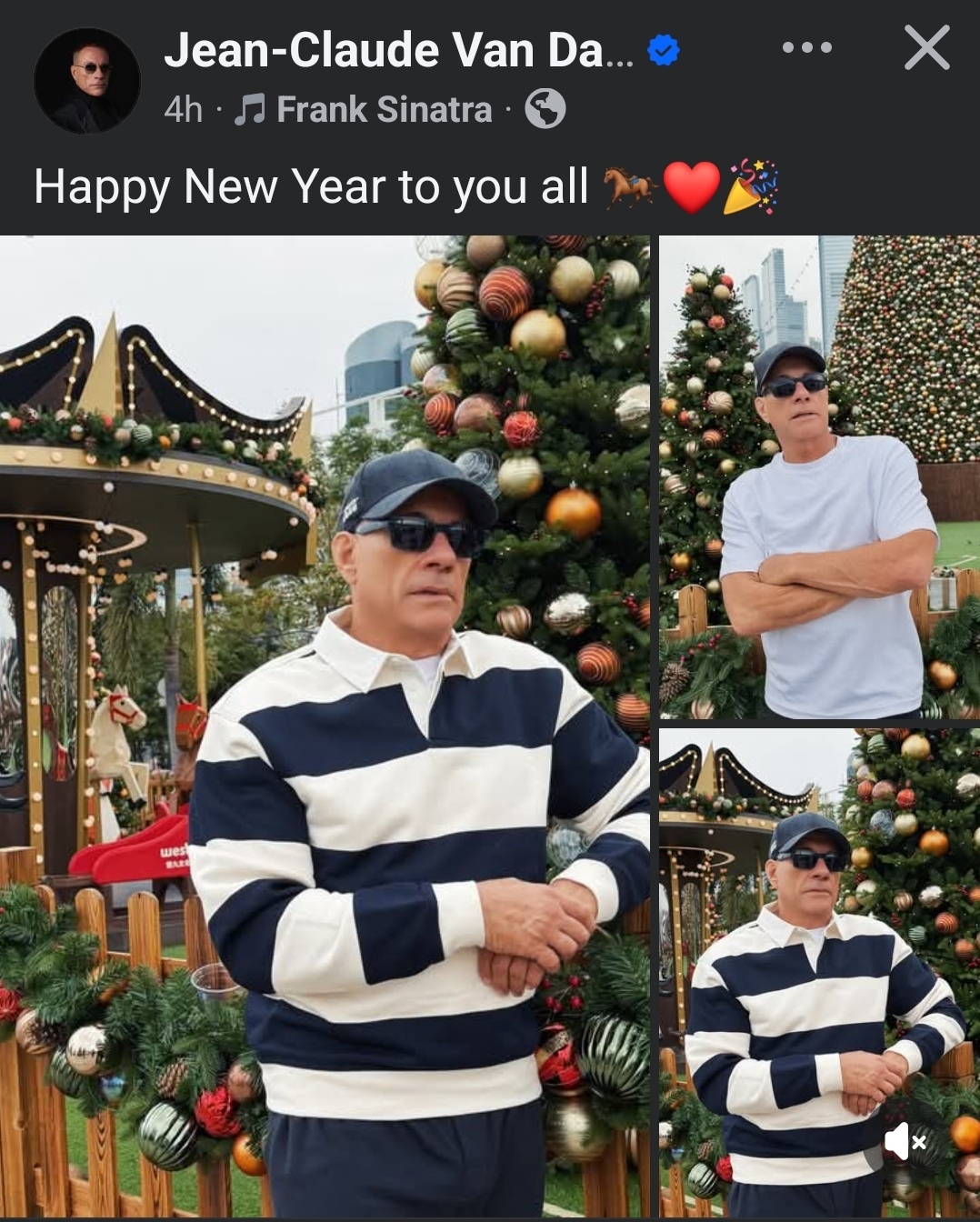
Task: Unmute the post's audio
Action: pos(905,1141)
